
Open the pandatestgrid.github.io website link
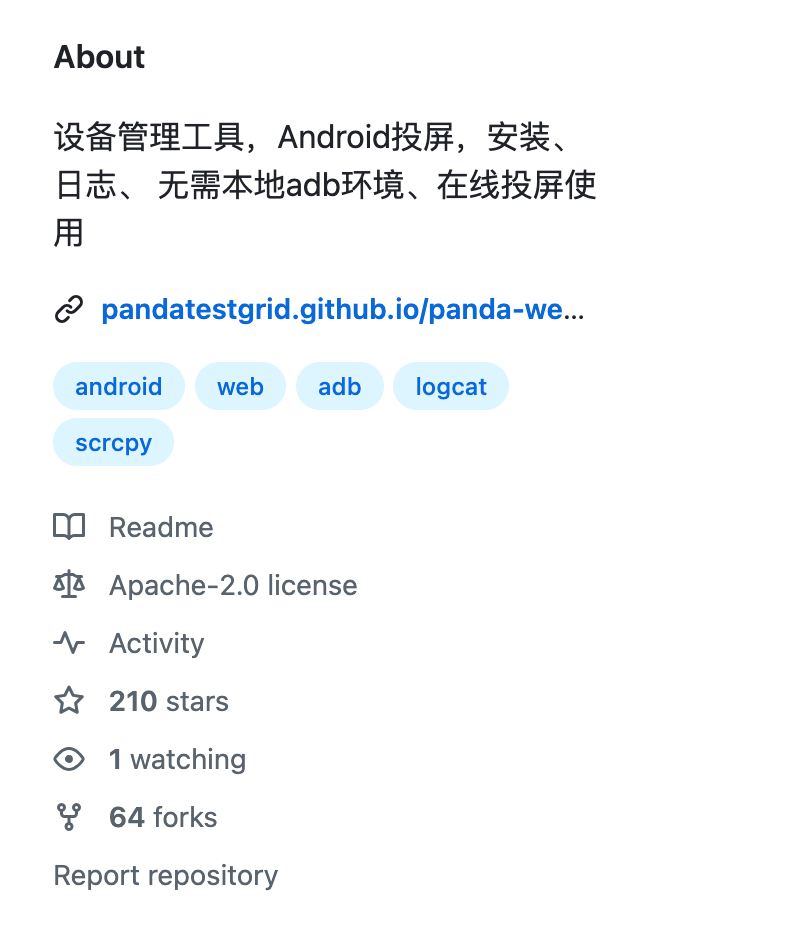pos(342,310)
